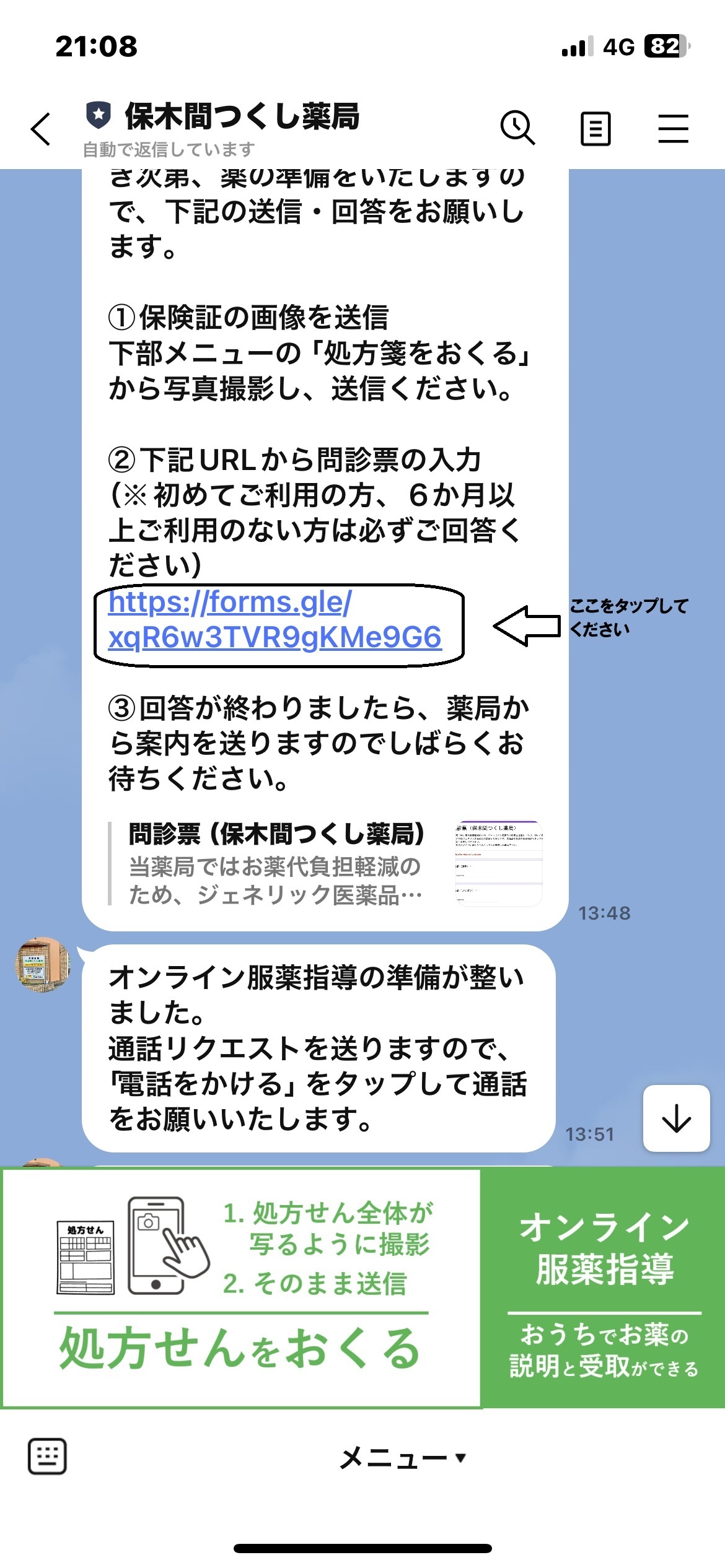Image resolution: width=725 pixels, height=1568 pixels.
Task: Search within this chat
Action: tap(517, 128)
